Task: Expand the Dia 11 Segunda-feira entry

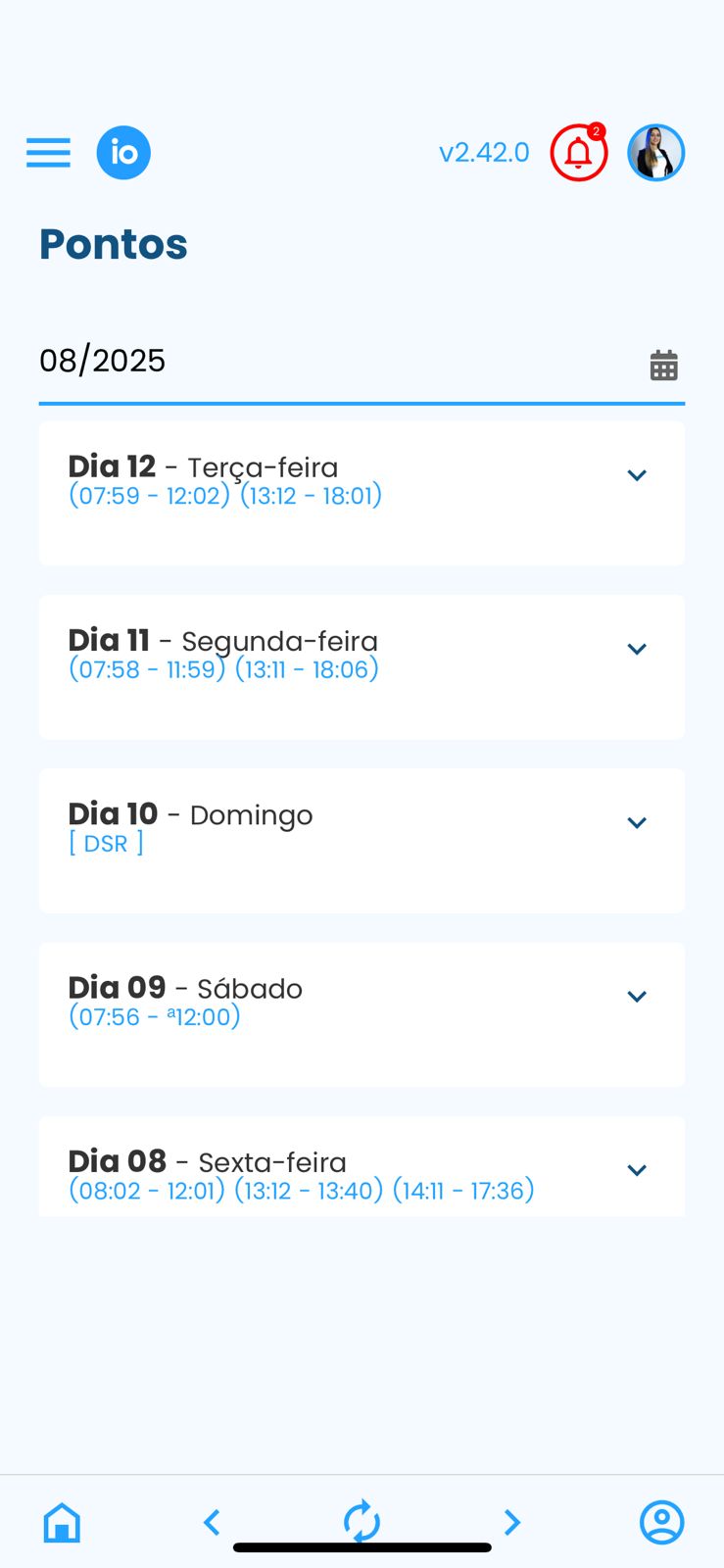Action: point(637,649)
